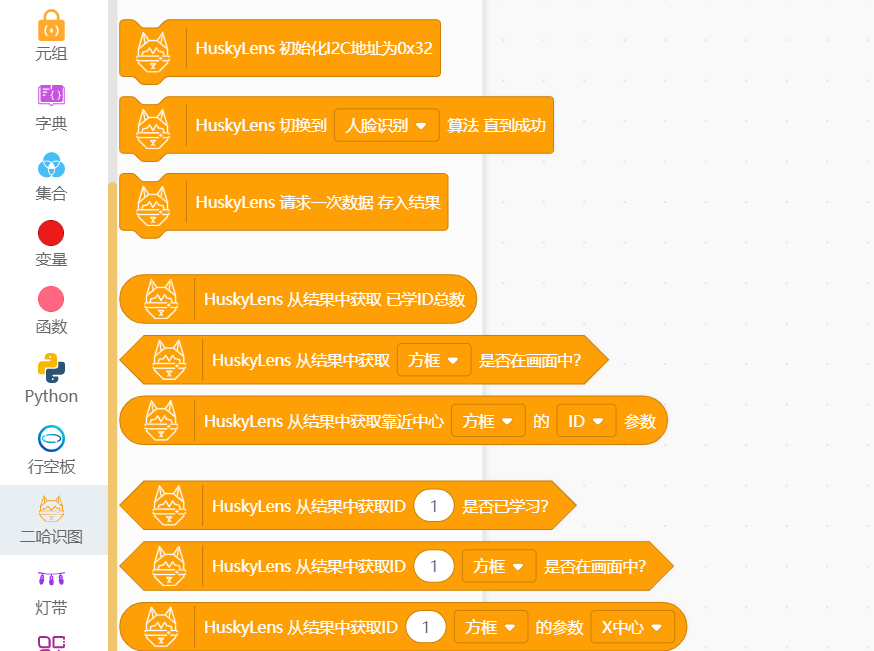Open the X中心 parameter dropdown
874x651 pixels.
click(x=632, y=627)
